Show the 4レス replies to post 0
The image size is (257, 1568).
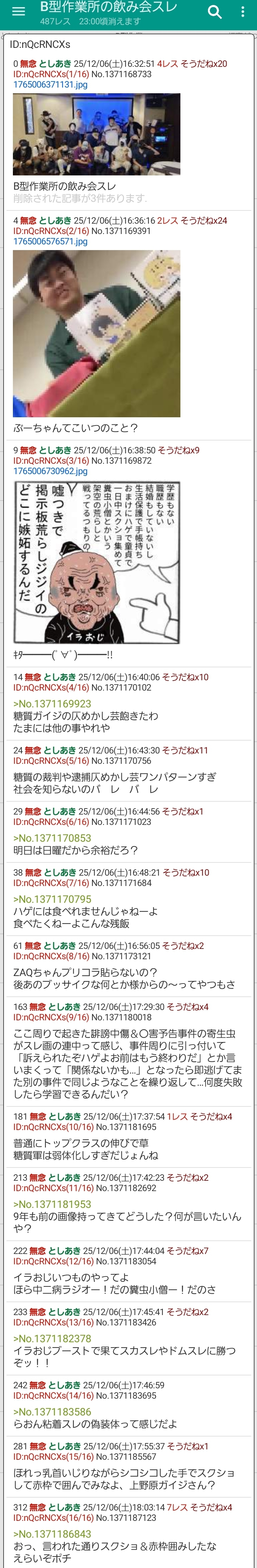(x=167, y=64)
